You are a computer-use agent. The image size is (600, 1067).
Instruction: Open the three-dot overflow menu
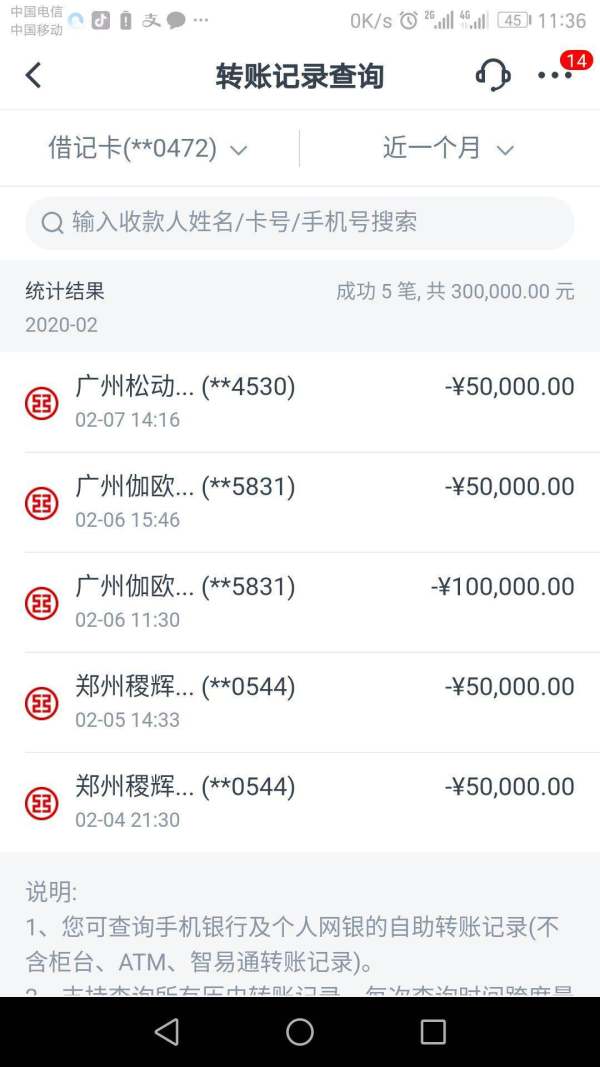(x=554, y=75)
